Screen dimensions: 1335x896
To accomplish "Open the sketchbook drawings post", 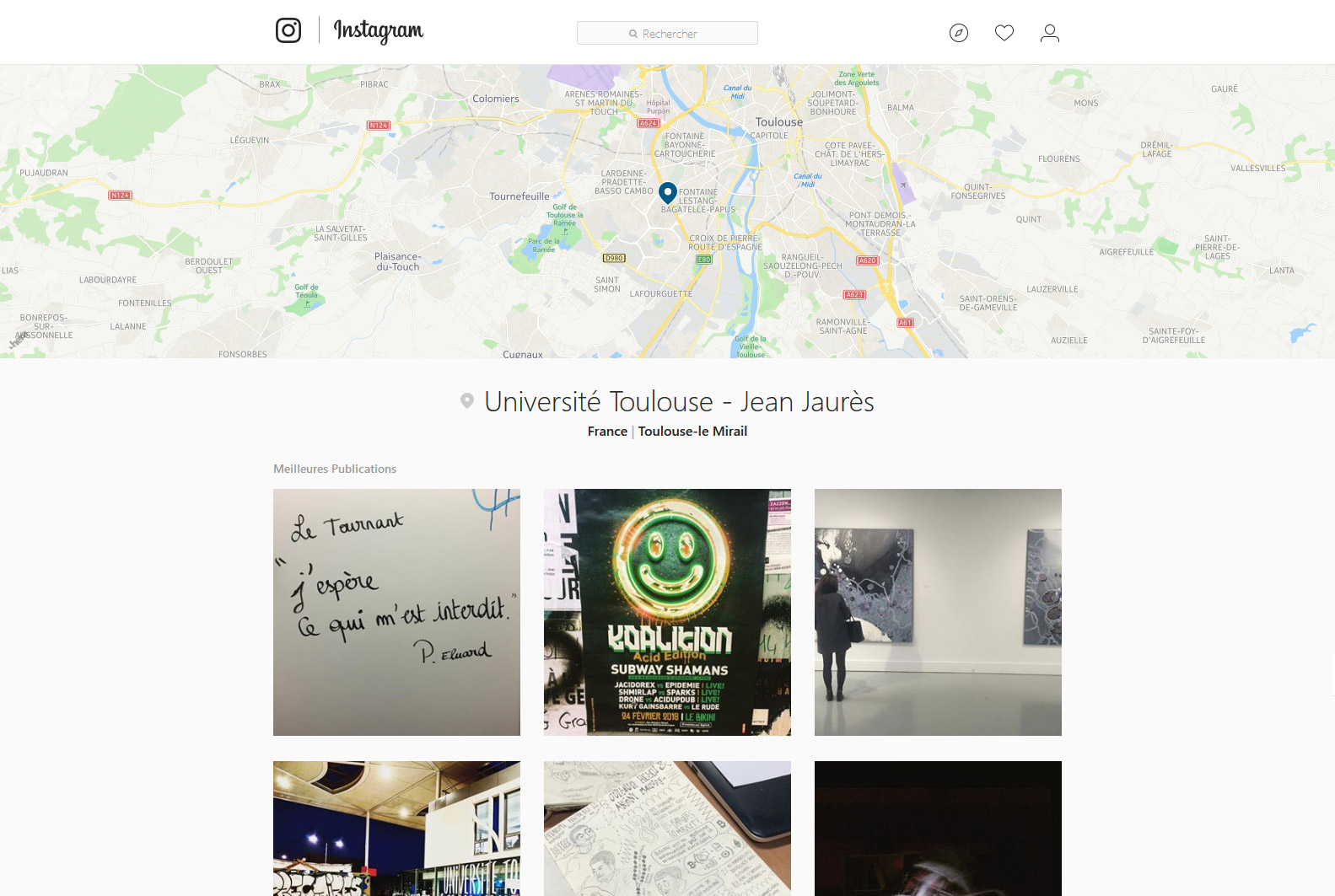I will [x=667, y=828].
